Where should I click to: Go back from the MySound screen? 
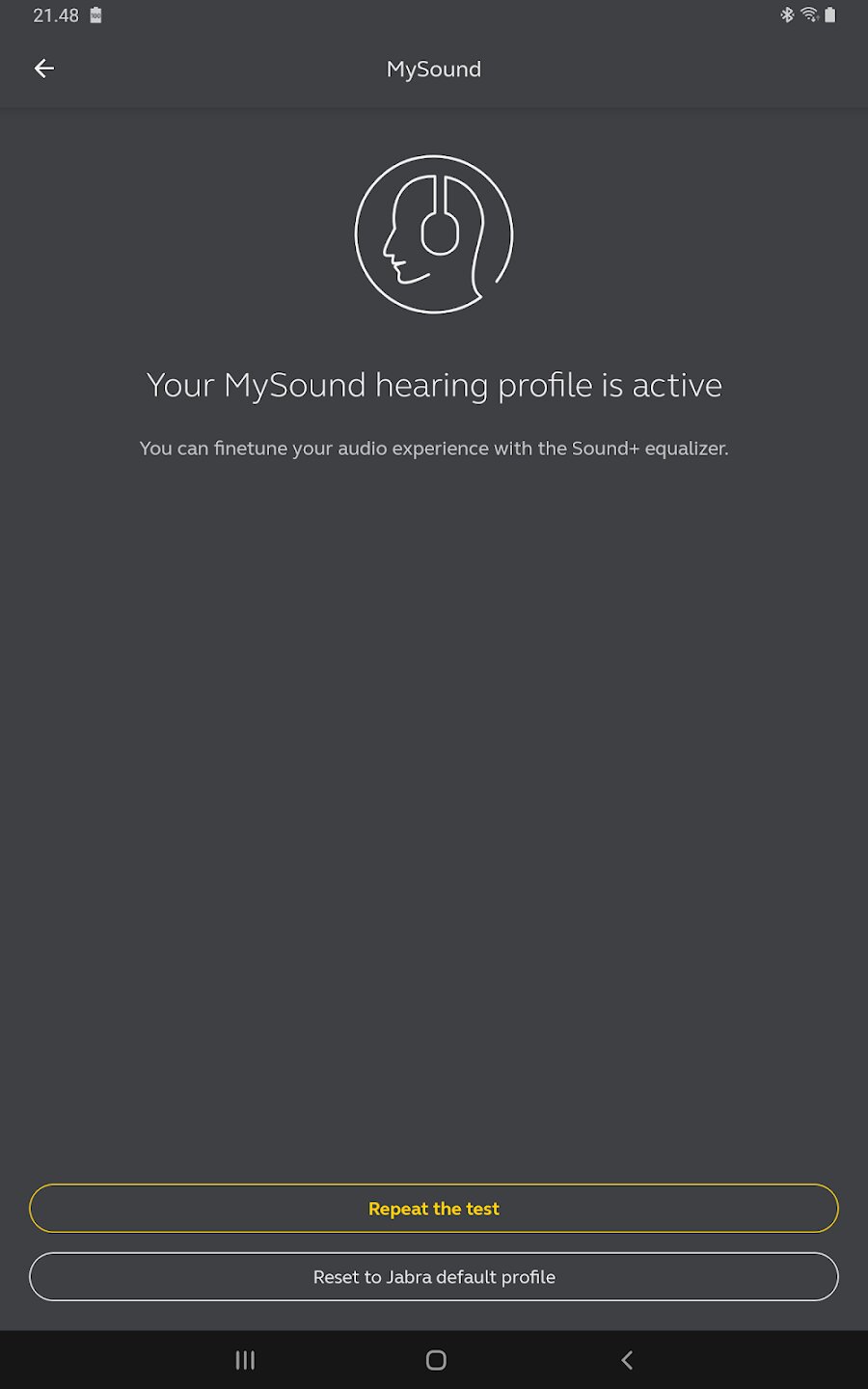(x=44, y=68)
